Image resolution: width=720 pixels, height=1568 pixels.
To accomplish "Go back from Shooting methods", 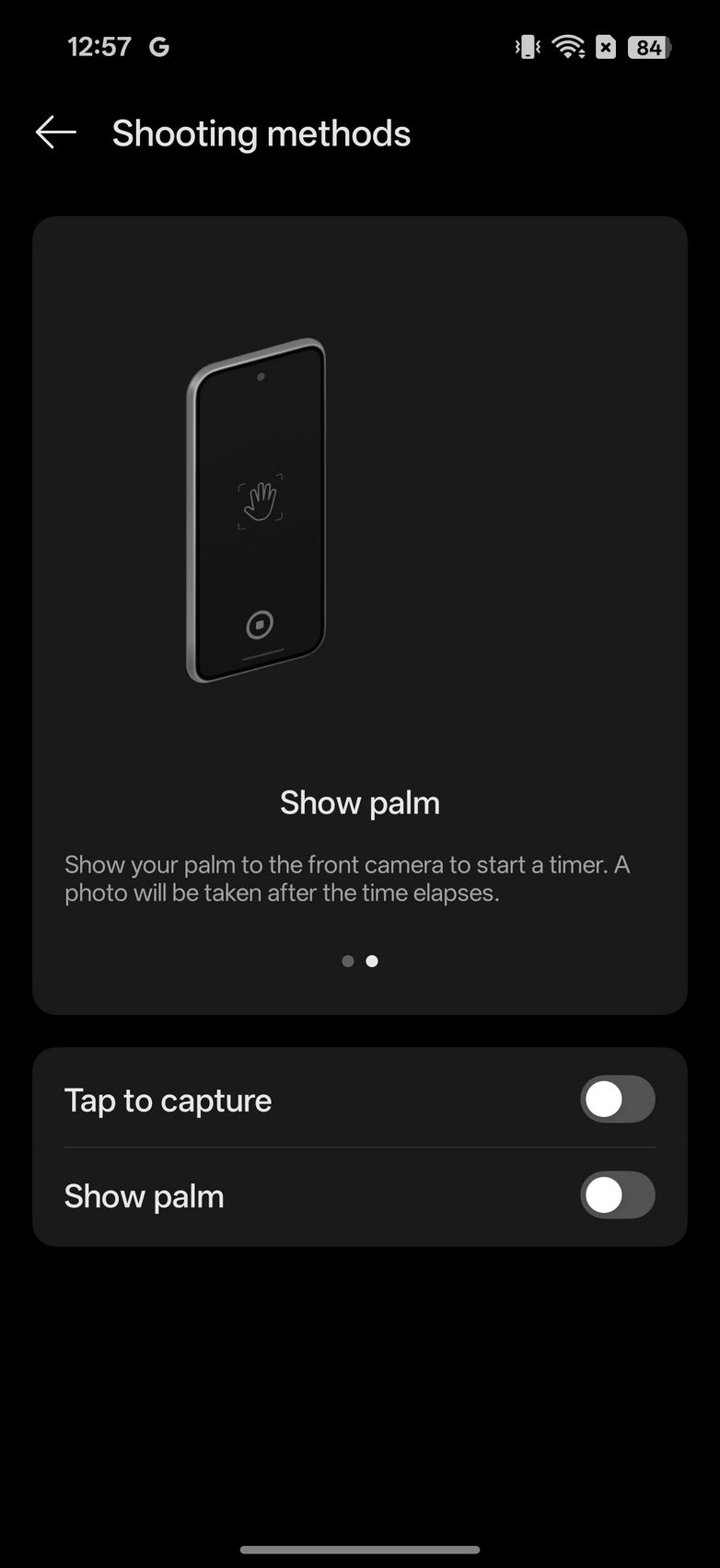I will pyautogui.click(x=55, y=133).
